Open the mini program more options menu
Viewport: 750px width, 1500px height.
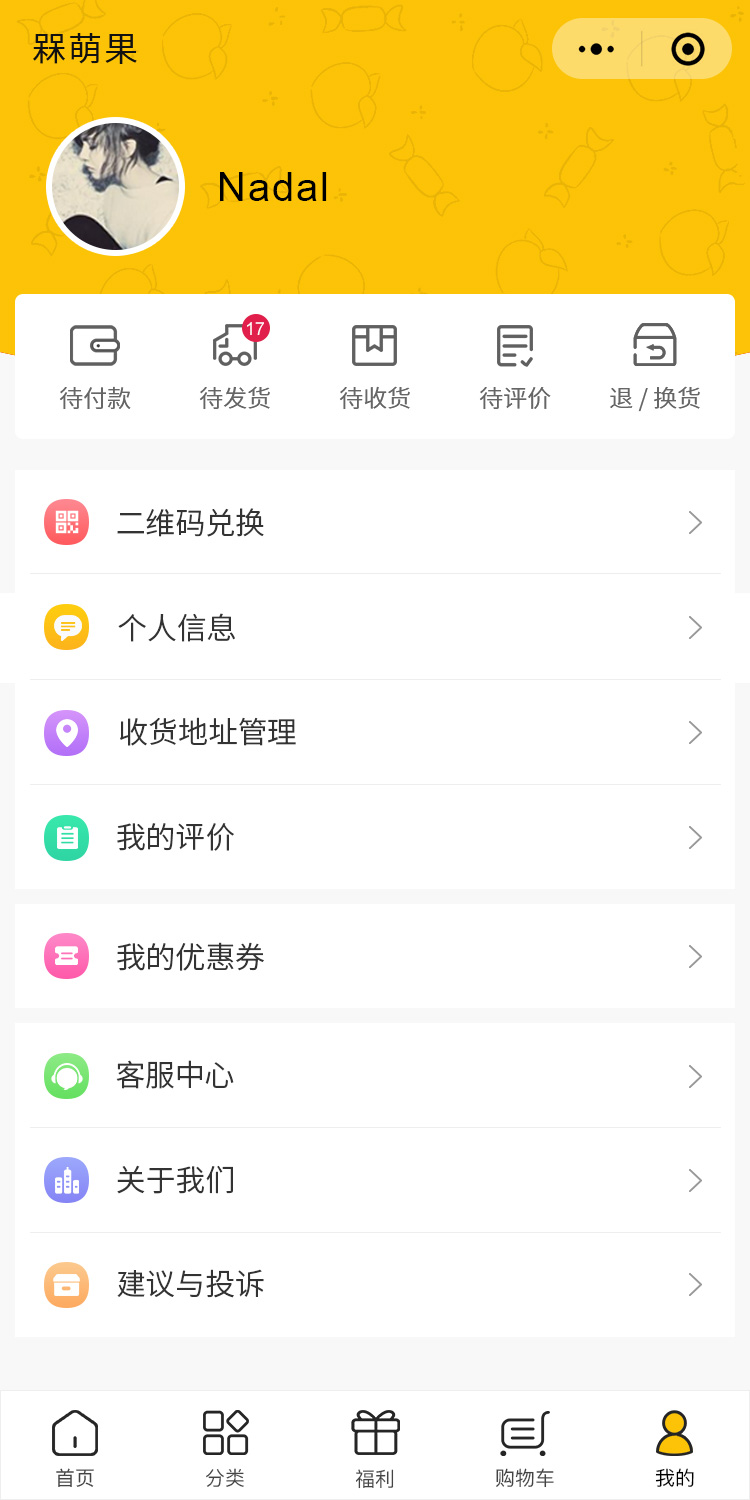pyautogui.click(x=597, y=49)
